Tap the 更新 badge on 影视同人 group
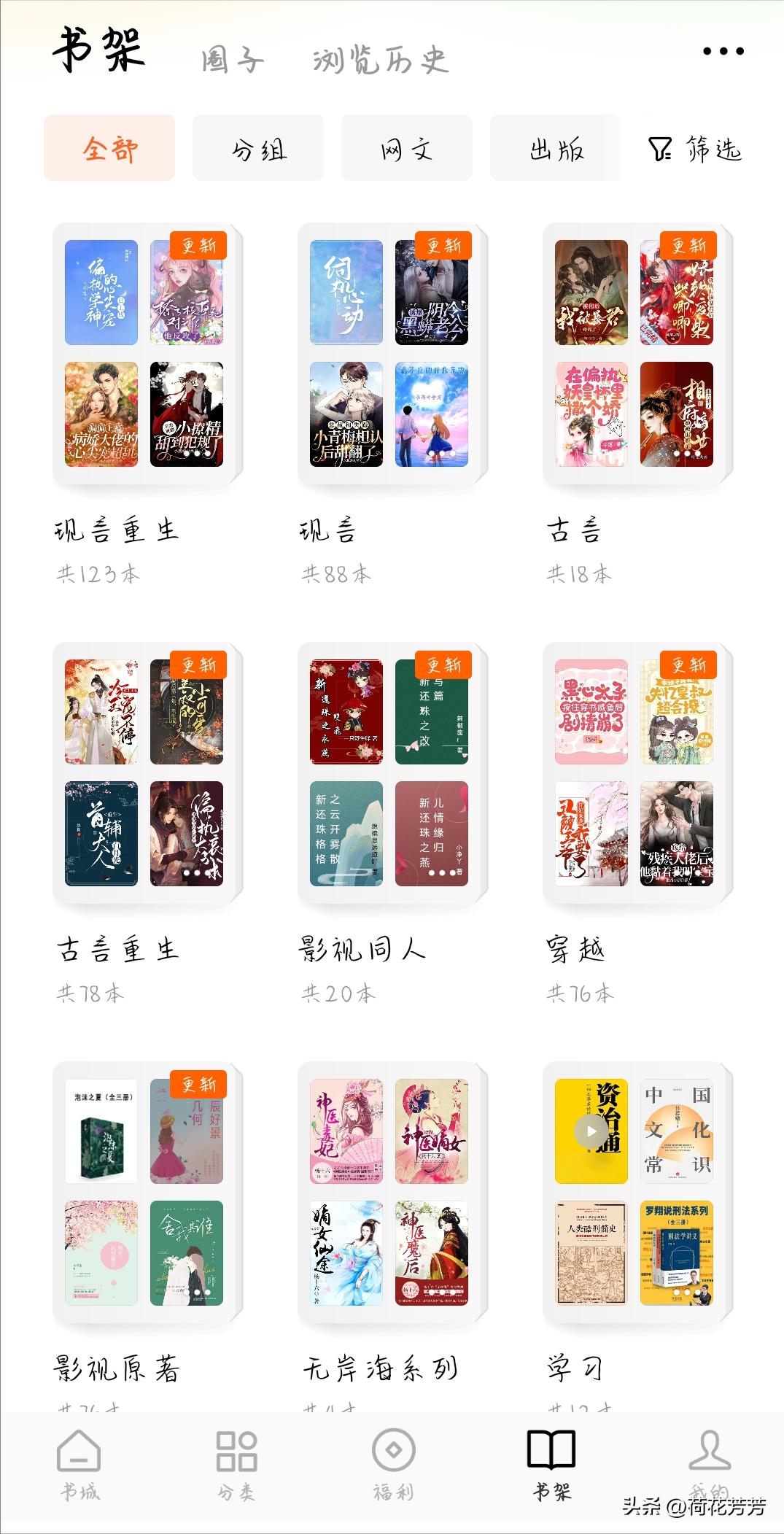This screenshot has width=784, height=1534. coord(443,665)
